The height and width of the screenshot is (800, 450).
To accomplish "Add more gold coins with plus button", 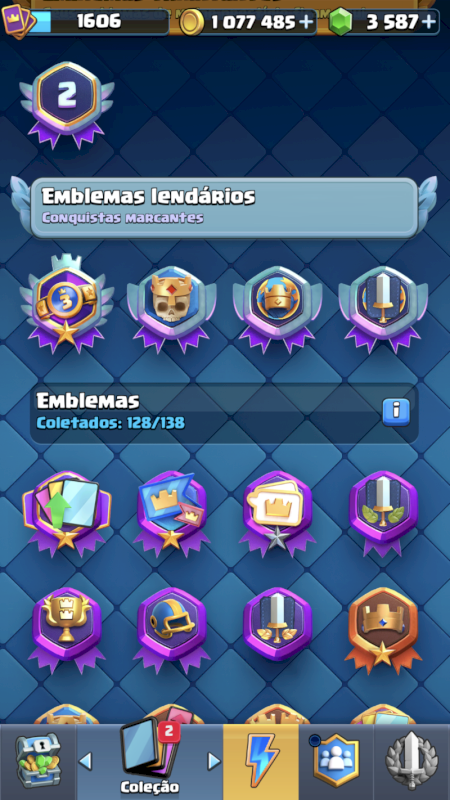I will pyautogui.click(x=306, y=22).
